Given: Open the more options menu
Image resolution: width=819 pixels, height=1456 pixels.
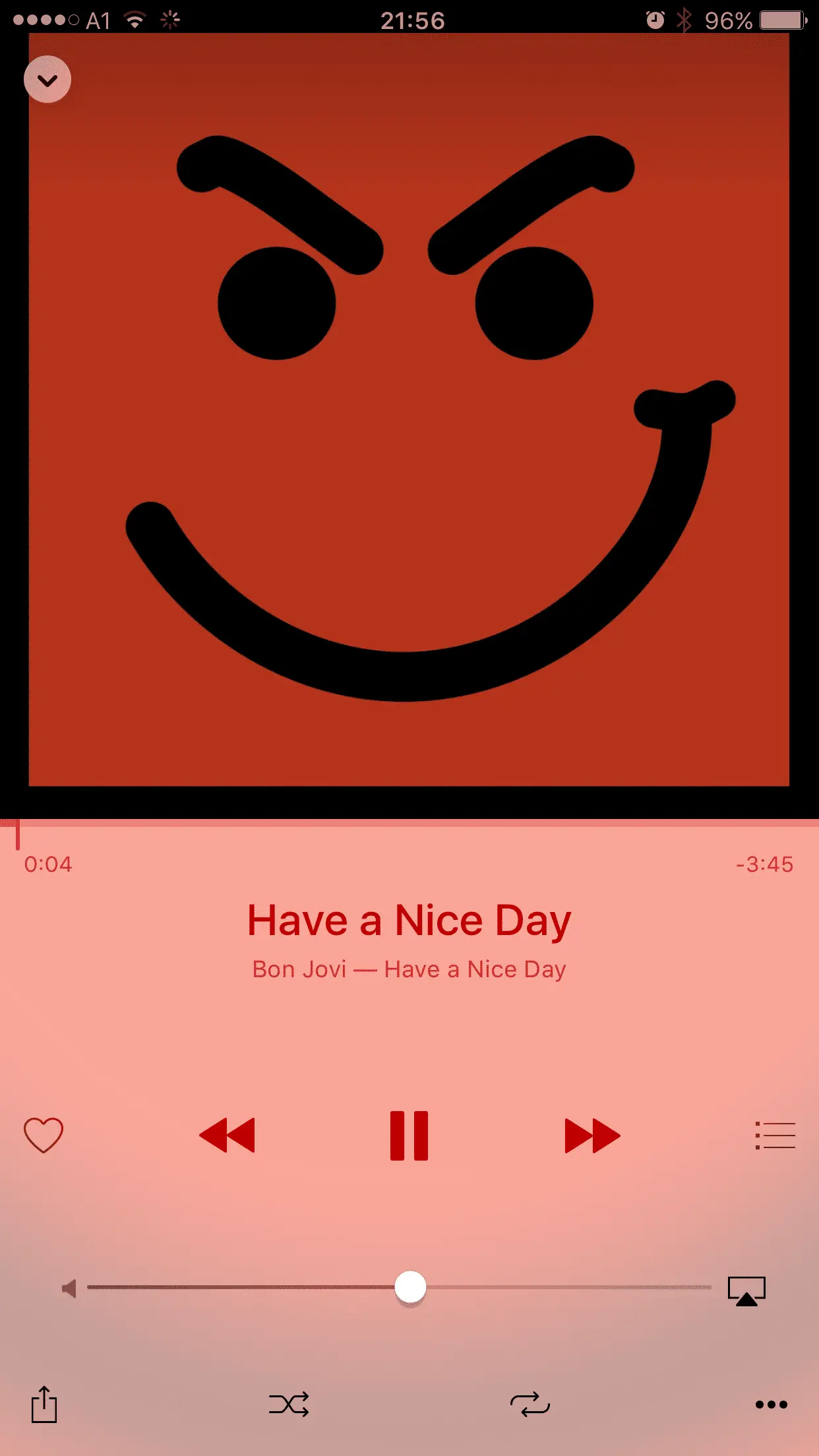Looking at the screenshot, I should [772, 1404].
